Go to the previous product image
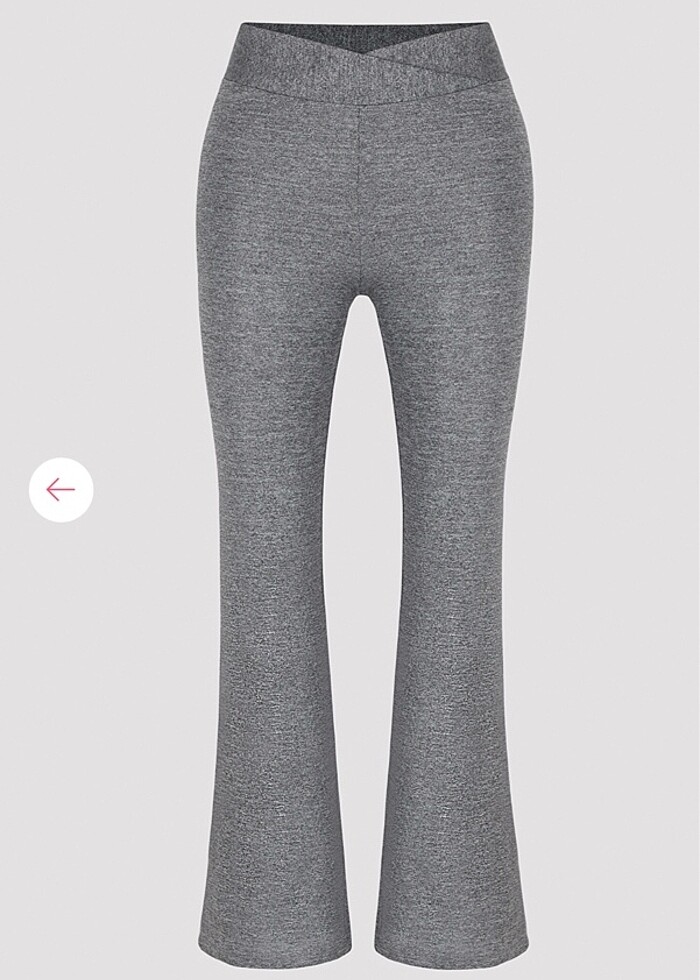Image resolution: width=700 pixels, height=980 pixels. point(61,489)
